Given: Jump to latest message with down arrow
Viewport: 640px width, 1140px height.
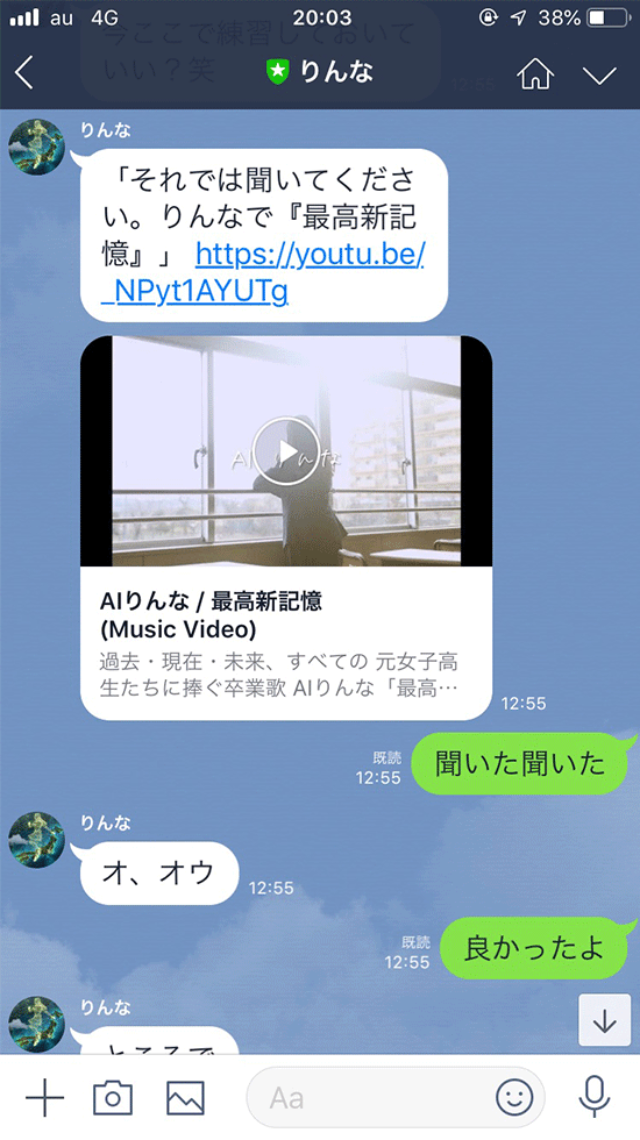Looking at the screenshot, I should click(x=604, y=1021).
